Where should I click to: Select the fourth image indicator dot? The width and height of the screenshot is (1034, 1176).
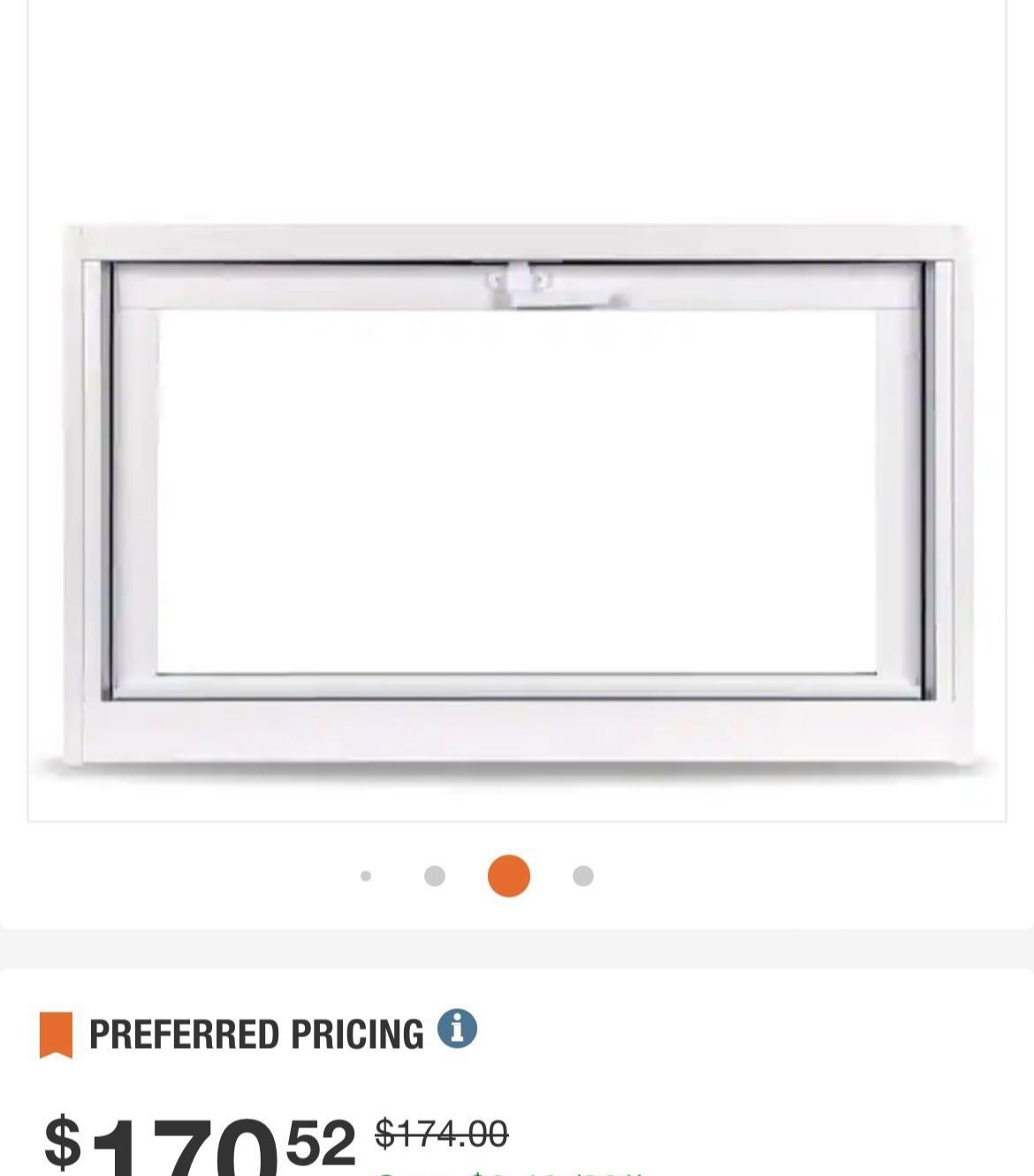click(x=583, y=876)
